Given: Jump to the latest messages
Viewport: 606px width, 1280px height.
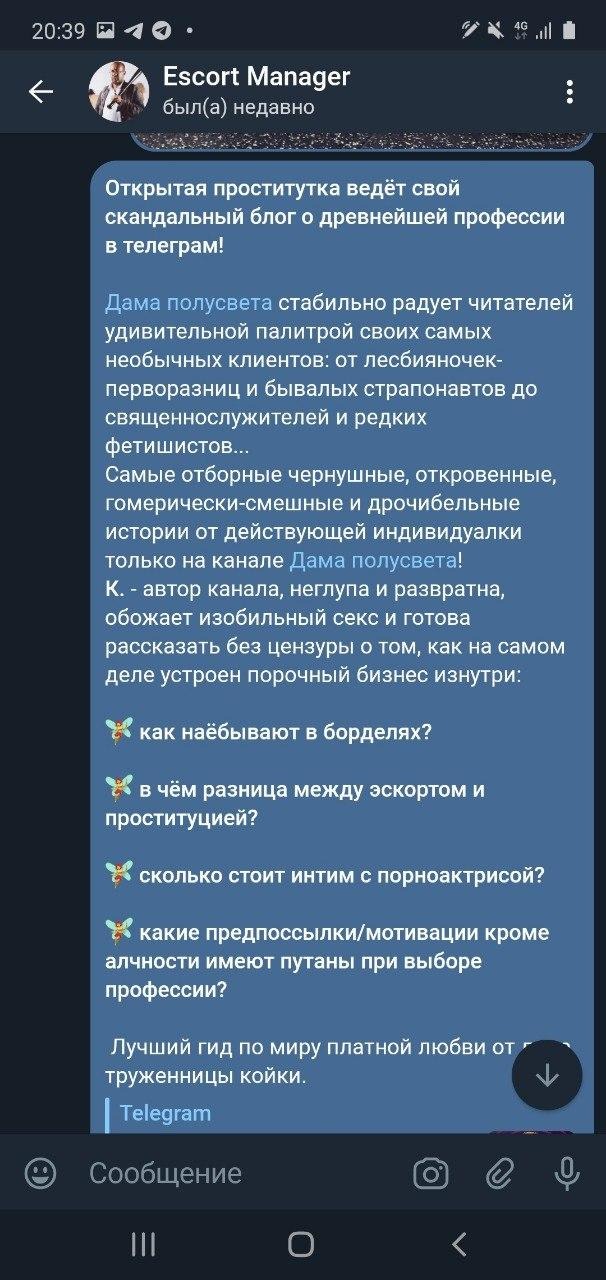Looking at the screenshot, I should [546, 1075].
